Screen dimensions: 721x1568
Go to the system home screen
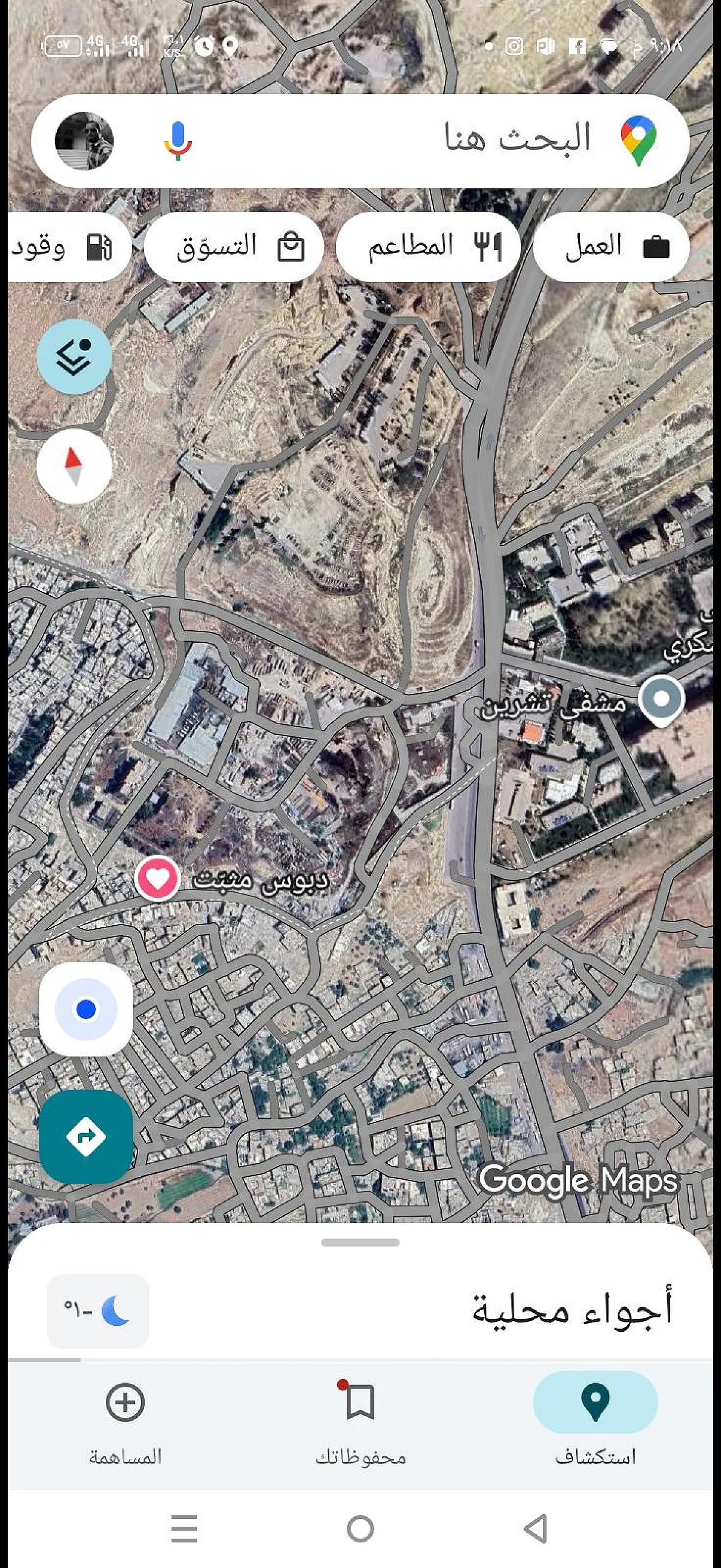tap(360, 1529)
